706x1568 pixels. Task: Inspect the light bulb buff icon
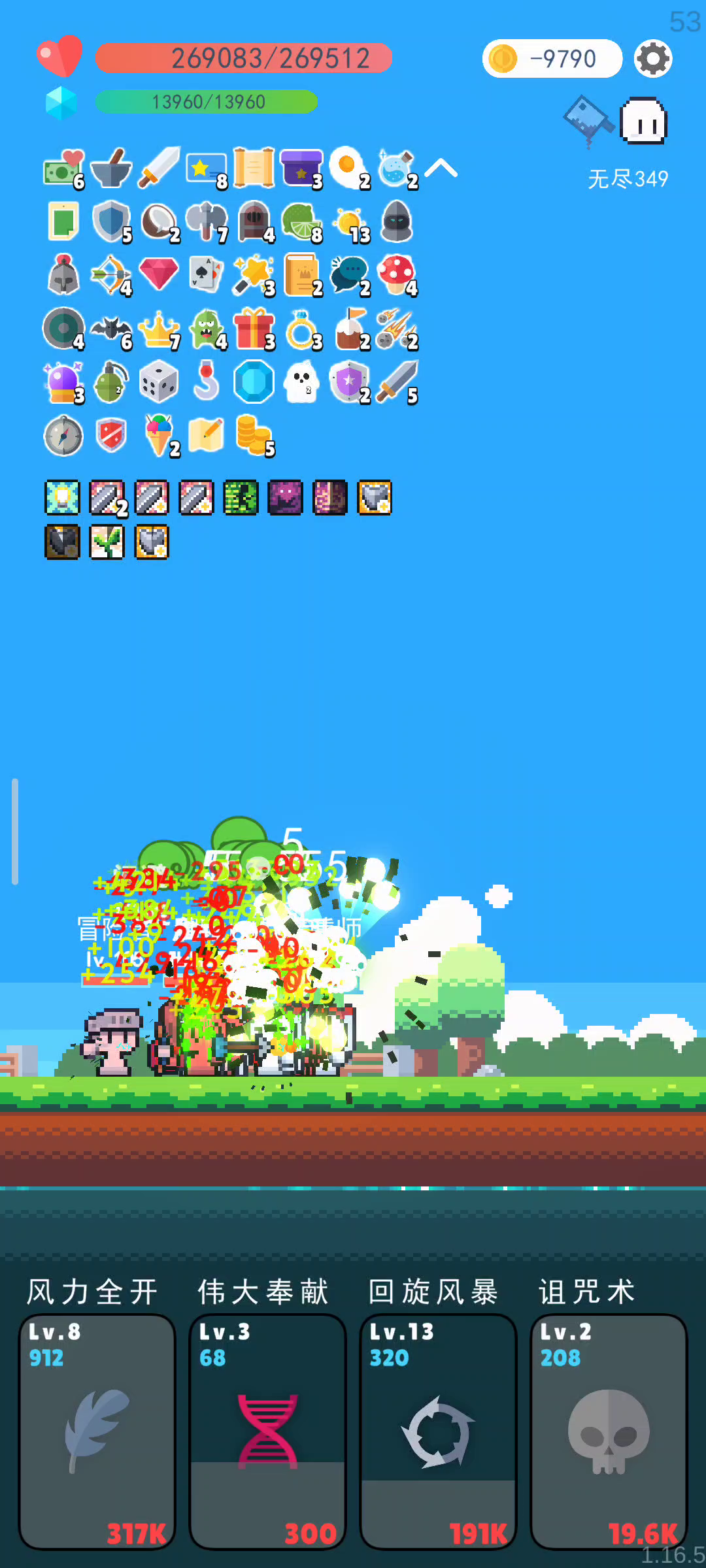coord(62,498)
